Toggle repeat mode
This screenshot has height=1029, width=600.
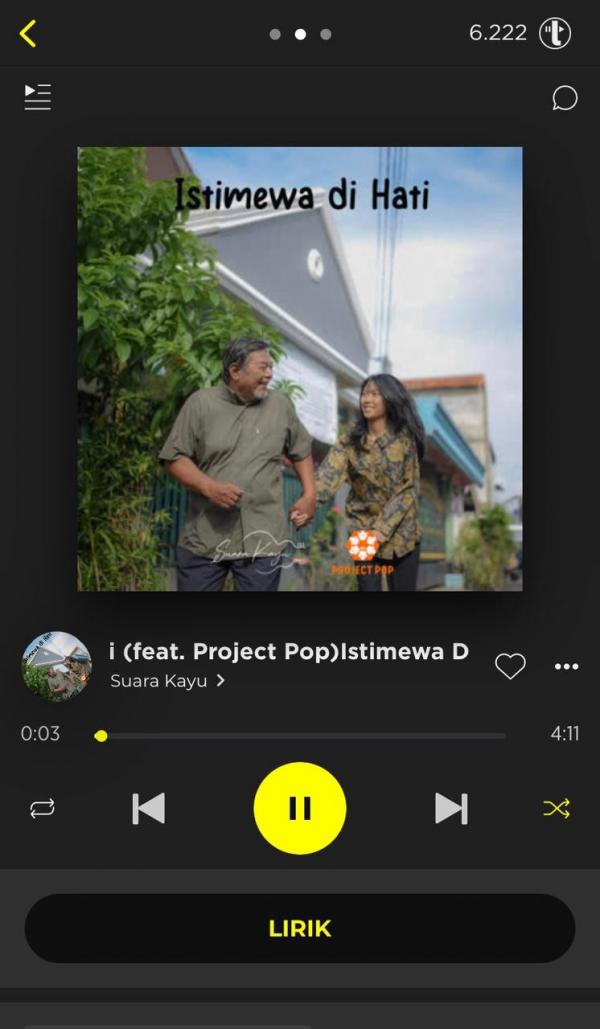[x=42, y=808]
